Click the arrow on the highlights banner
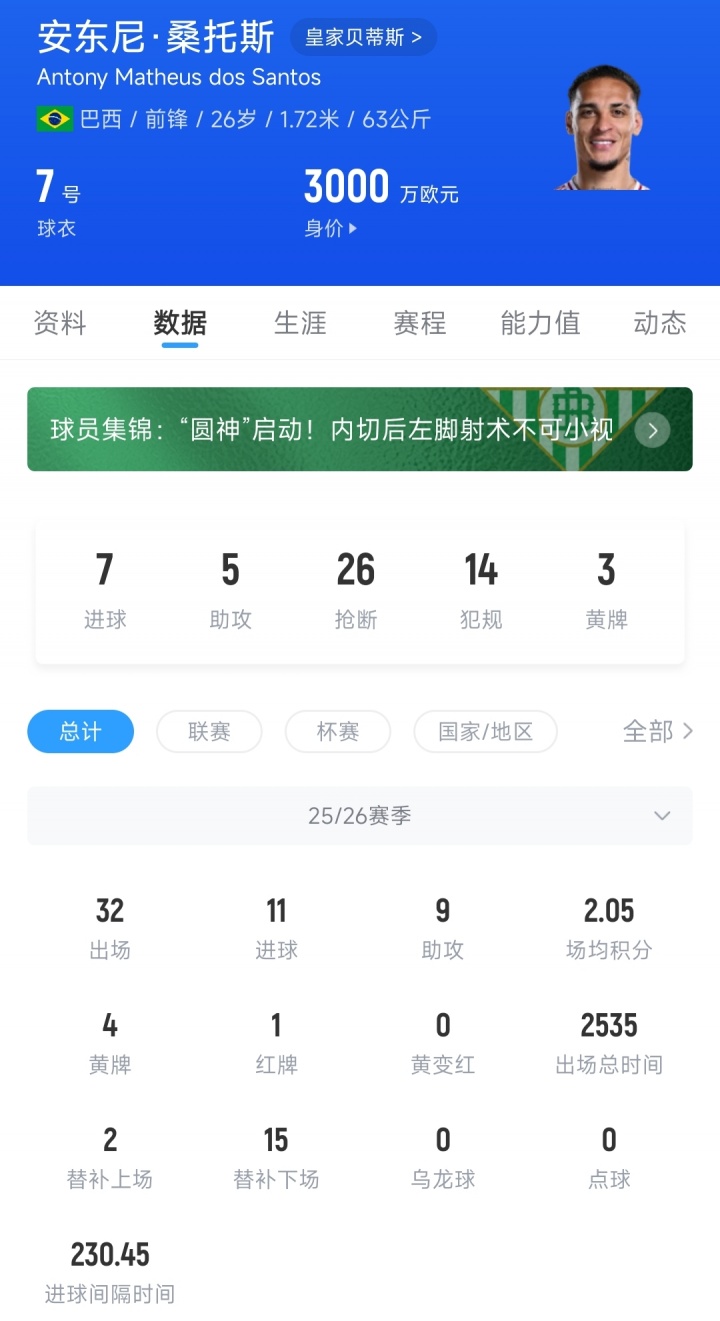The image size is (720, 1321). coord(651,430)
